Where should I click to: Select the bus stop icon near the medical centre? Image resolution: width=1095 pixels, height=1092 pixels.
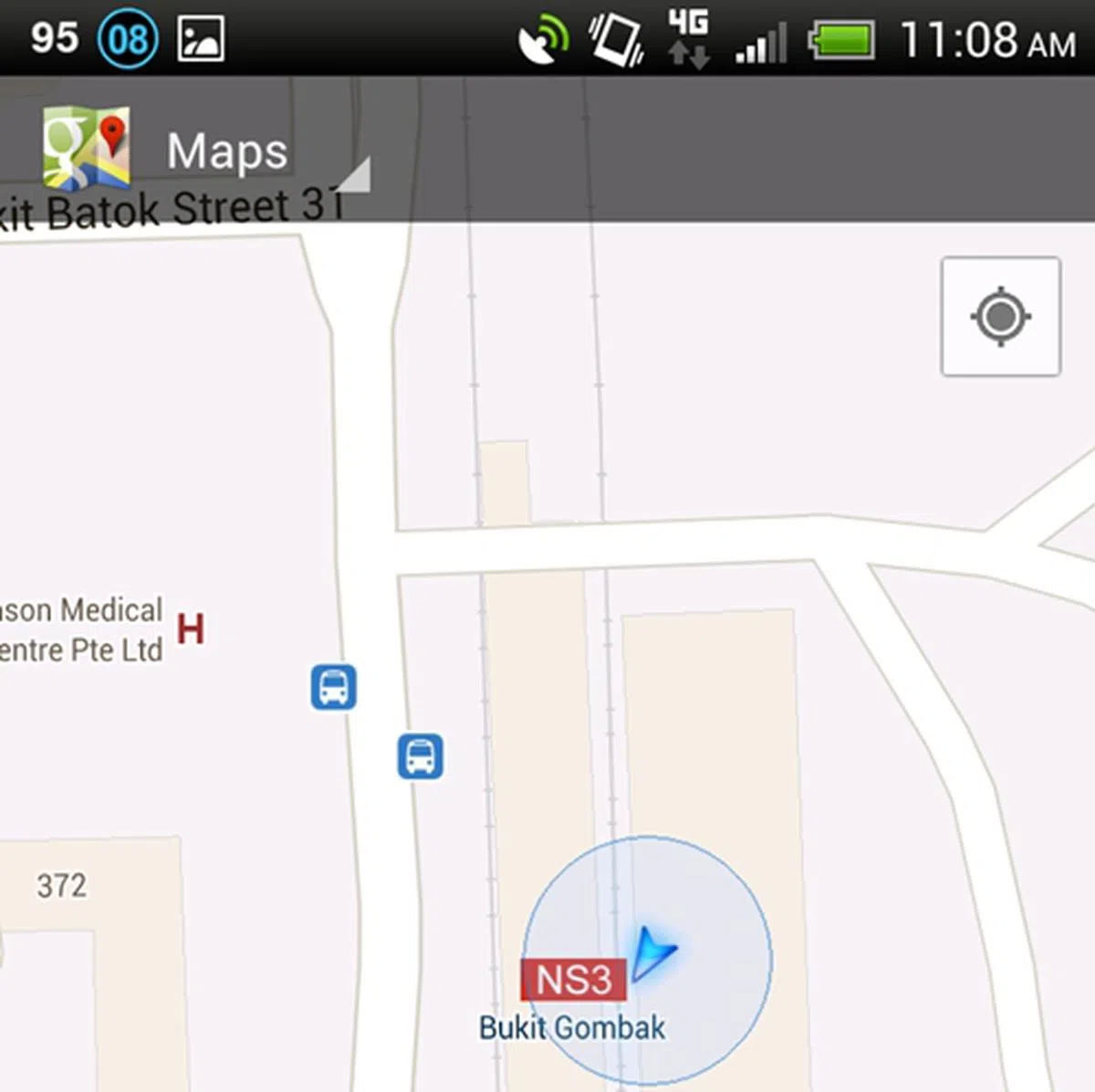click(334, 687)
